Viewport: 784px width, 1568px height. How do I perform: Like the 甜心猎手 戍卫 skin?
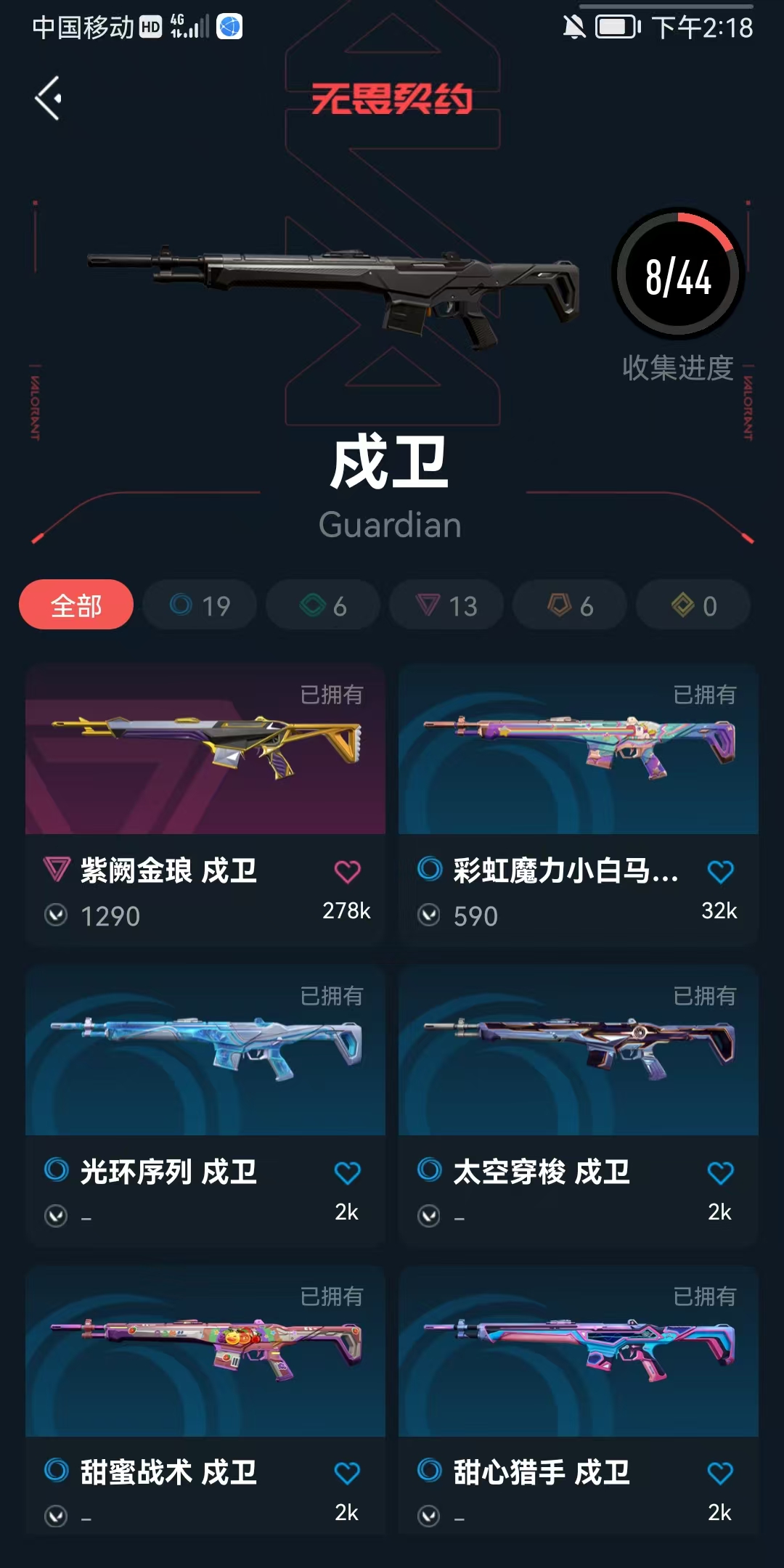[720, 1473]
